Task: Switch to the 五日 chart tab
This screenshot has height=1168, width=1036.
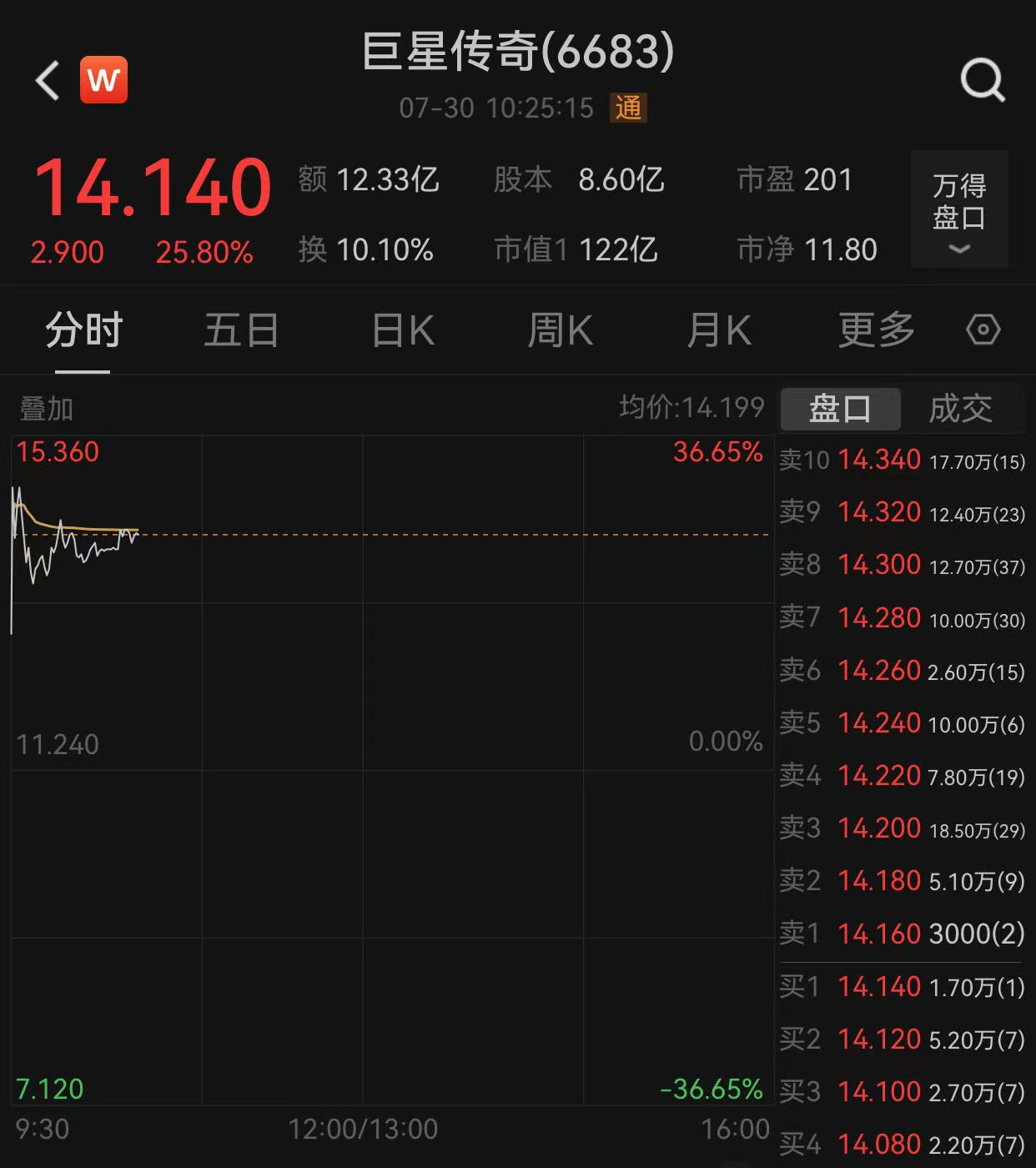Action: (242, 330)
